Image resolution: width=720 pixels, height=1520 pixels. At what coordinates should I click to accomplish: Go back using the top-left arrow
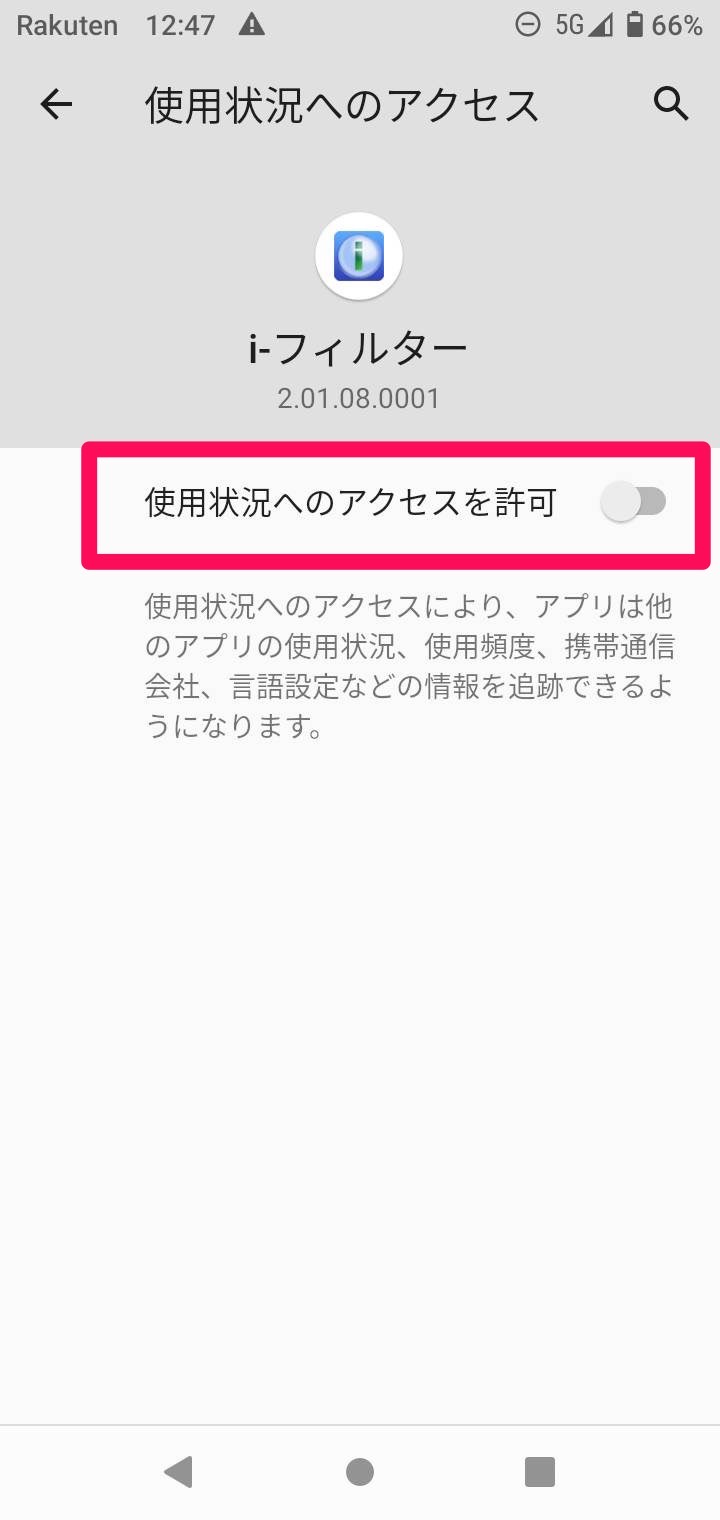click(56, 104)
